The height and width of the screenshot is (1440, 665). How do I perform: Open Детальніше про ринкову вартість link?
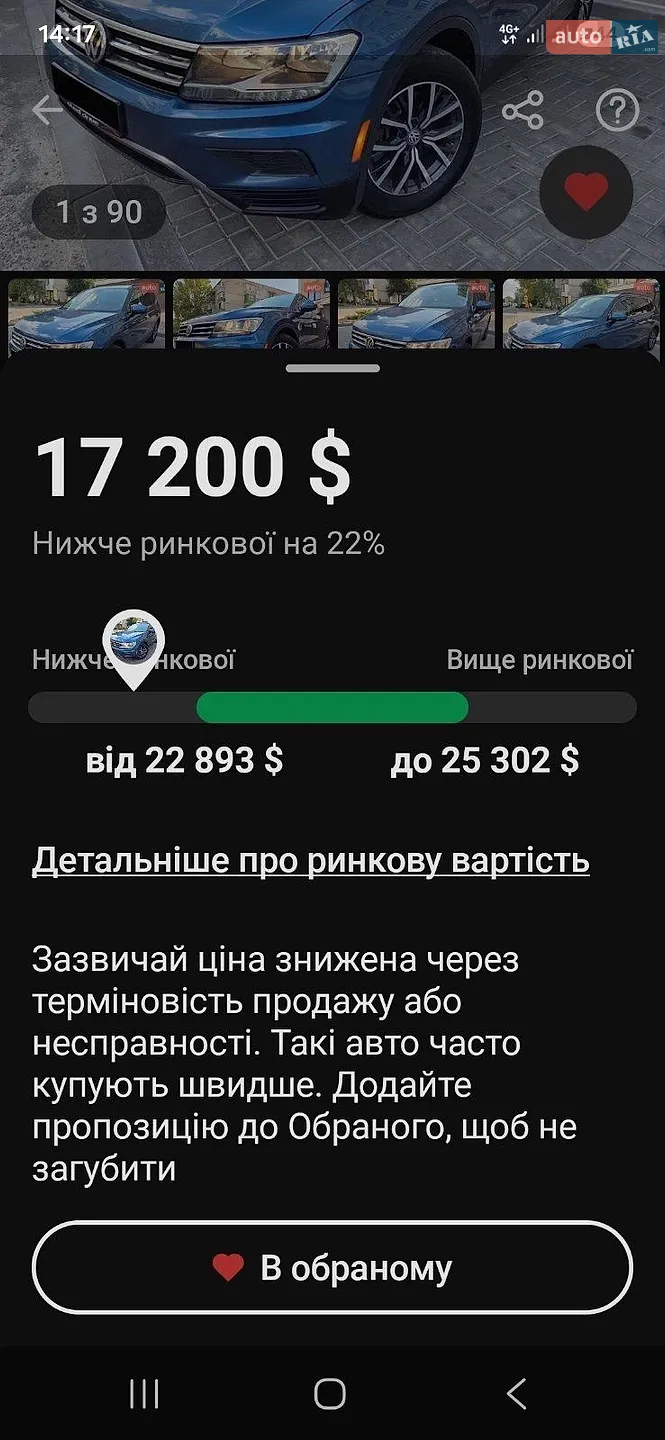click(311, 861)
